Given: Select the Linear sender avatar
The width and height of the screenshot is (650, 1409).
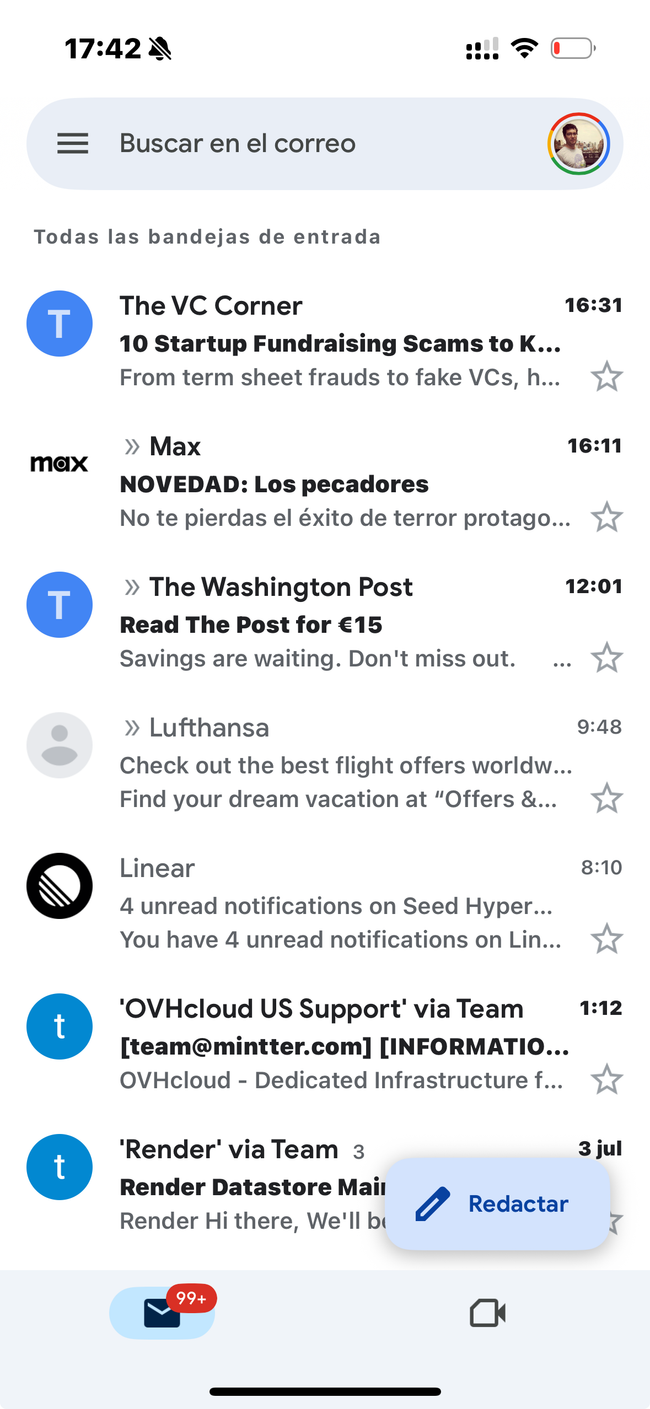Looking at the screenshot, I should pyautogui.click(x=59, y=886).
